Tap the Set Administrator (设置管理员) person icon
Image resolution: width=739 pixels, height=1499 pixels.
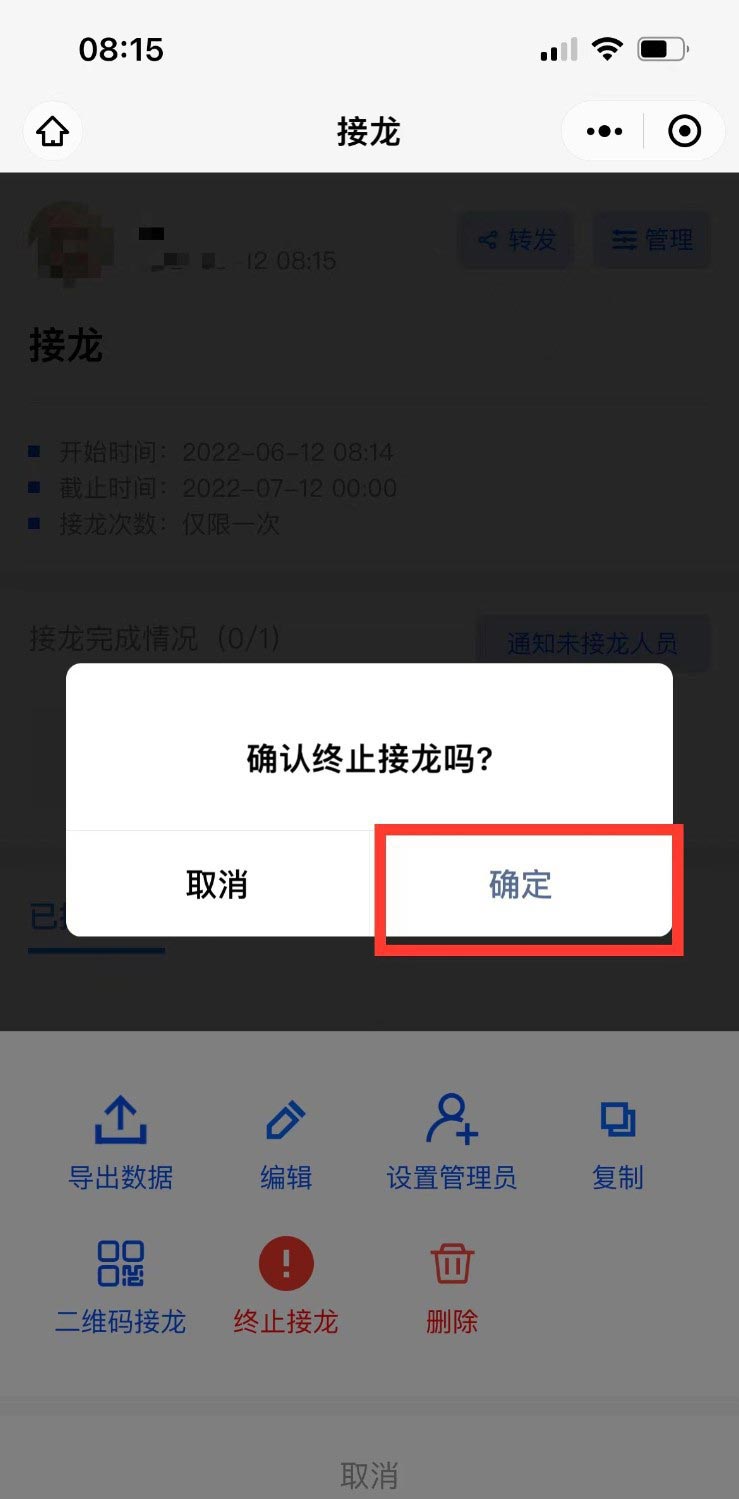(452, 1120)
